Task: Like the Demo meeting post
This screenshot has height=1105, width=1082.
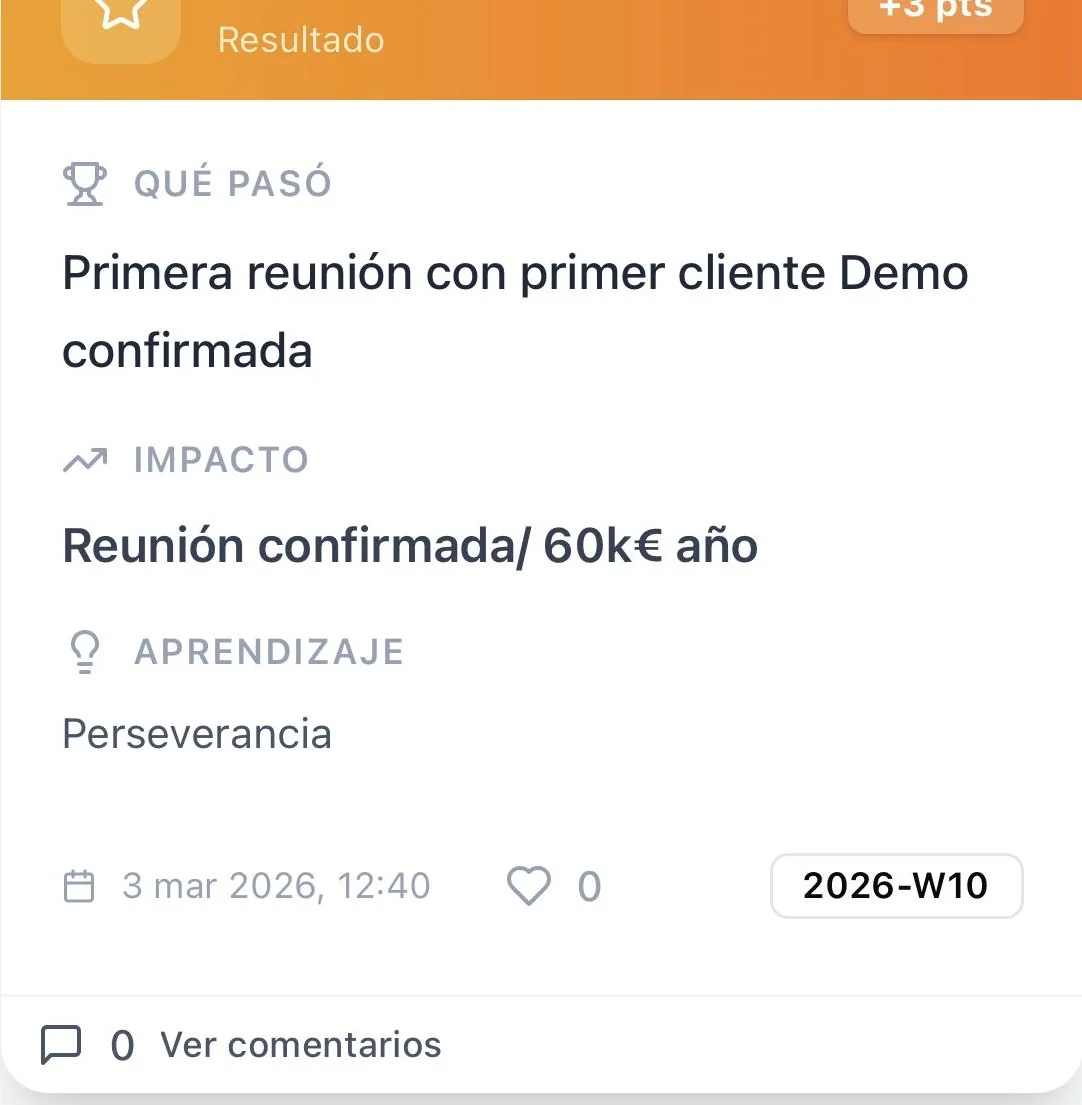Action: 529,886
